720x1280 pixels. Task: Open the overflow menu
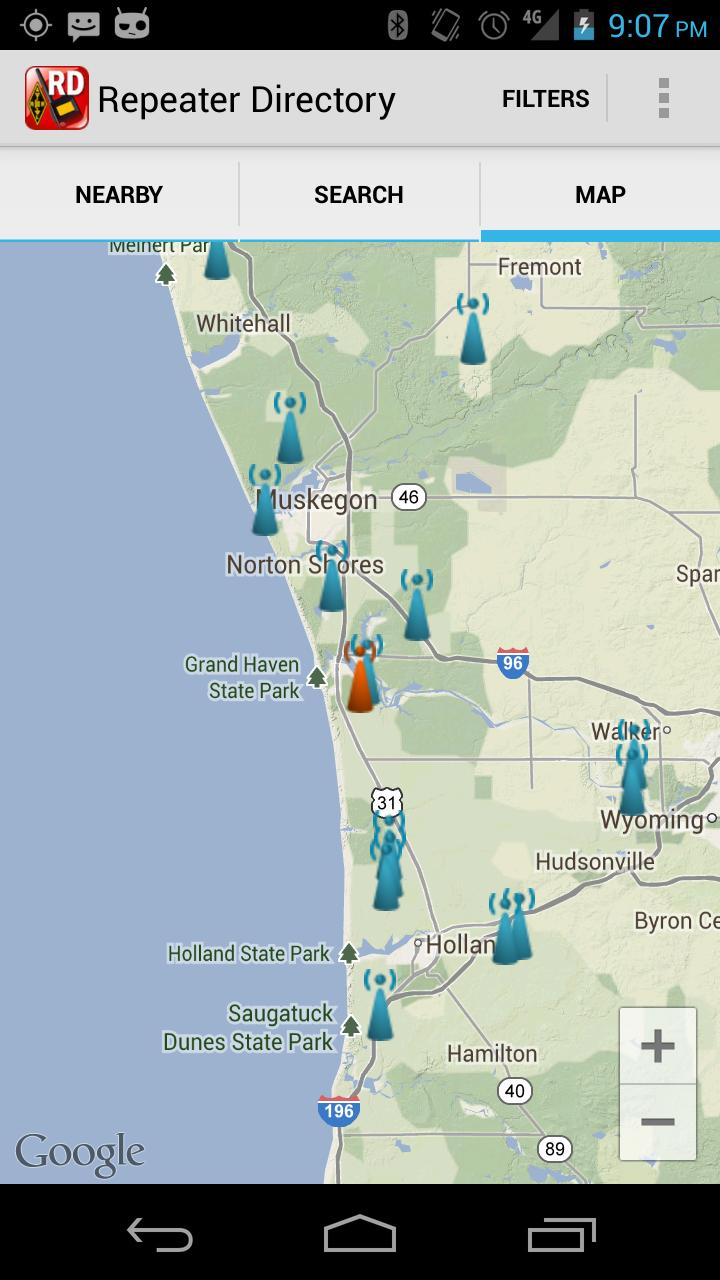point(661,98)
